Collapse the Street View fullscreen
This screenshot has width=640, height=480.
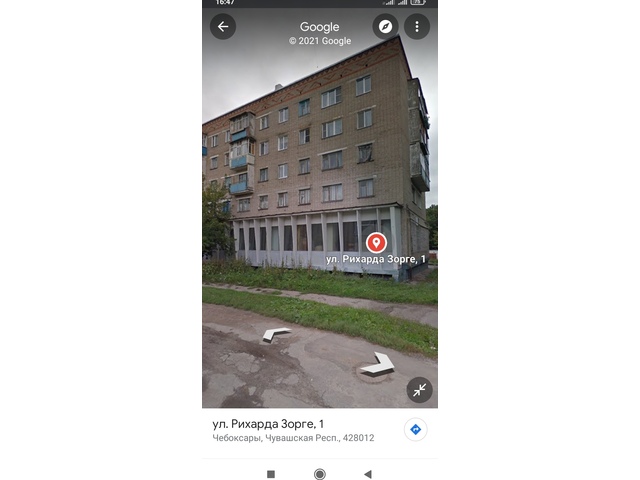(419, 390)
